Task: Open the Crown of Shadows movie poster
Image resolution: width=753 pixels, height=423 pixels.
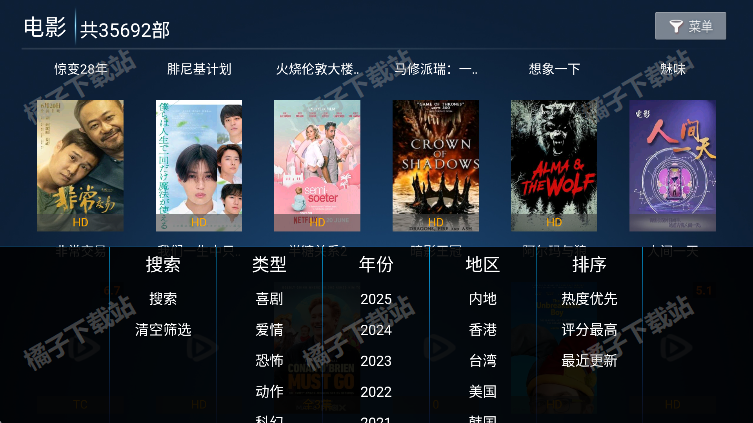Action: pos(435,166)
